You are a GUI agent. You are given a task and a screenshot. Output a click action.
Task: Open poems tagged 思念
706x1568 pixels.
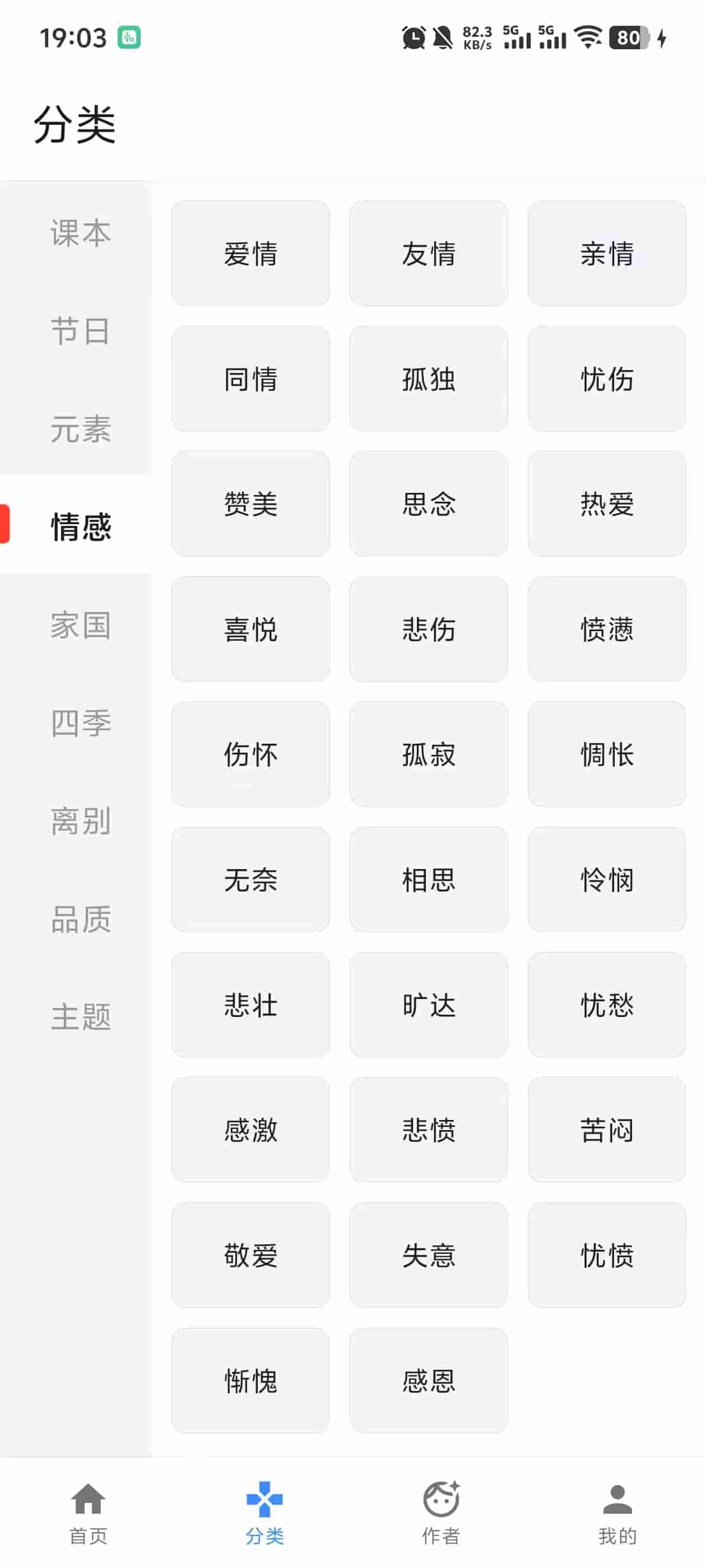428,504
